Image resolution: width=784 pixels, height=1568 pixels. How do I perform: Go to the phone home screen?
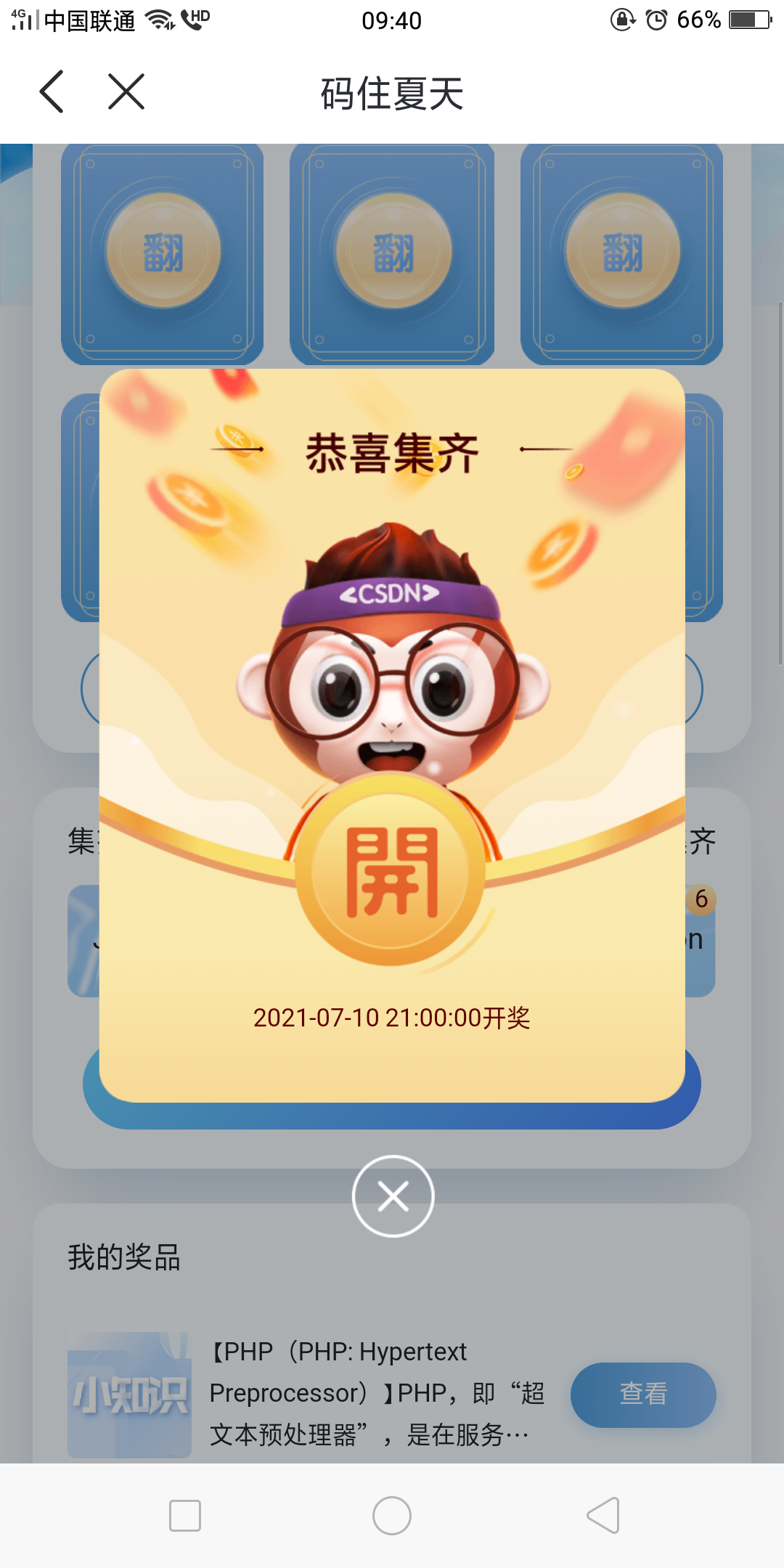[x=392, y=1516]
